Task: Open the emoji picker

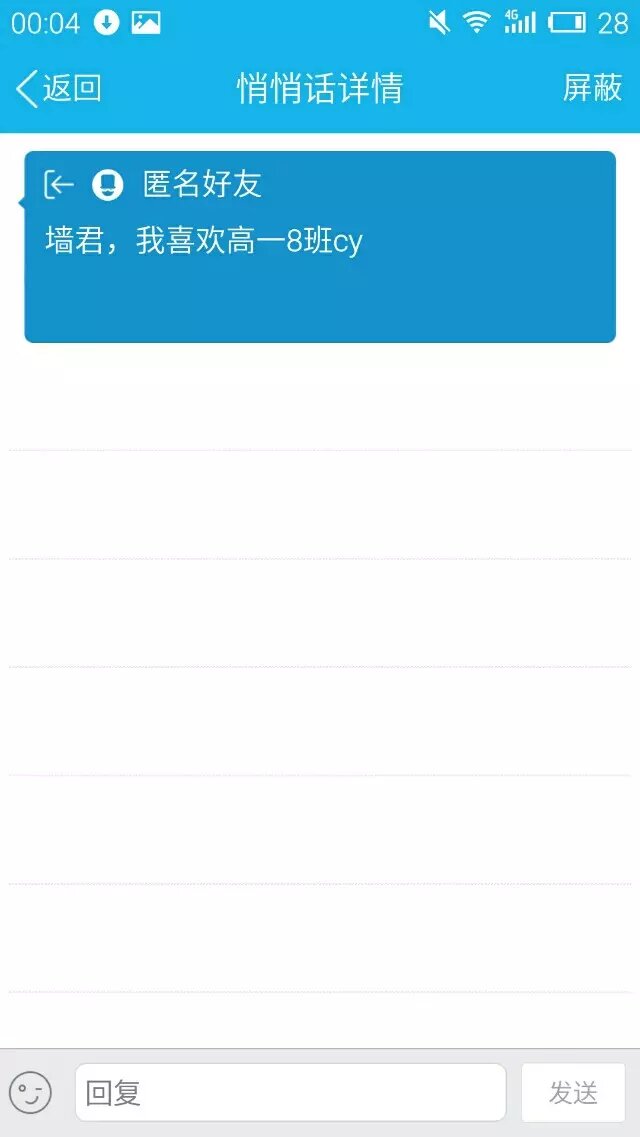Action: click(x=30, y=1092)
